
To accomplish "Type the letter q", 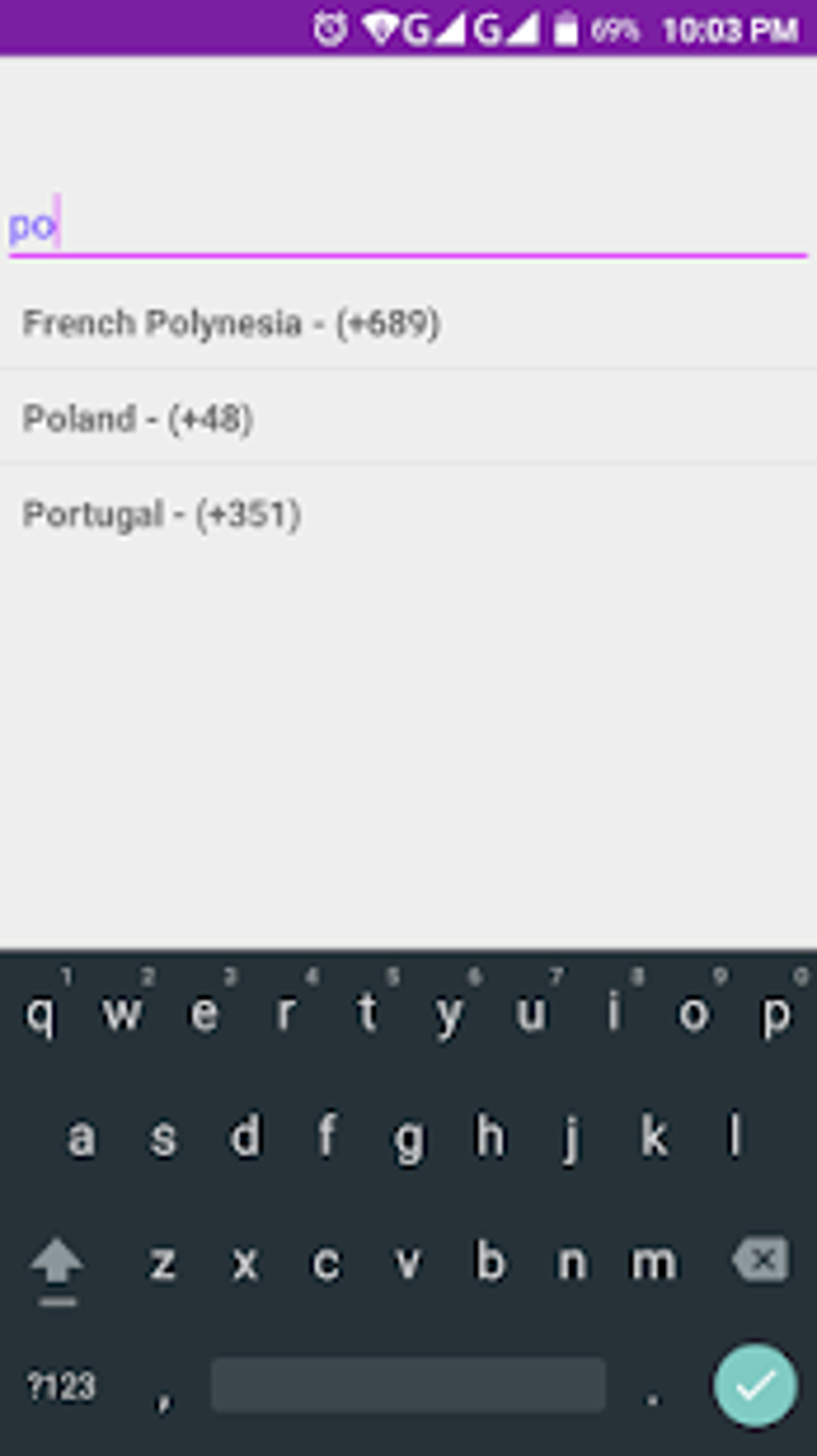I will [x=41, y=1014].
